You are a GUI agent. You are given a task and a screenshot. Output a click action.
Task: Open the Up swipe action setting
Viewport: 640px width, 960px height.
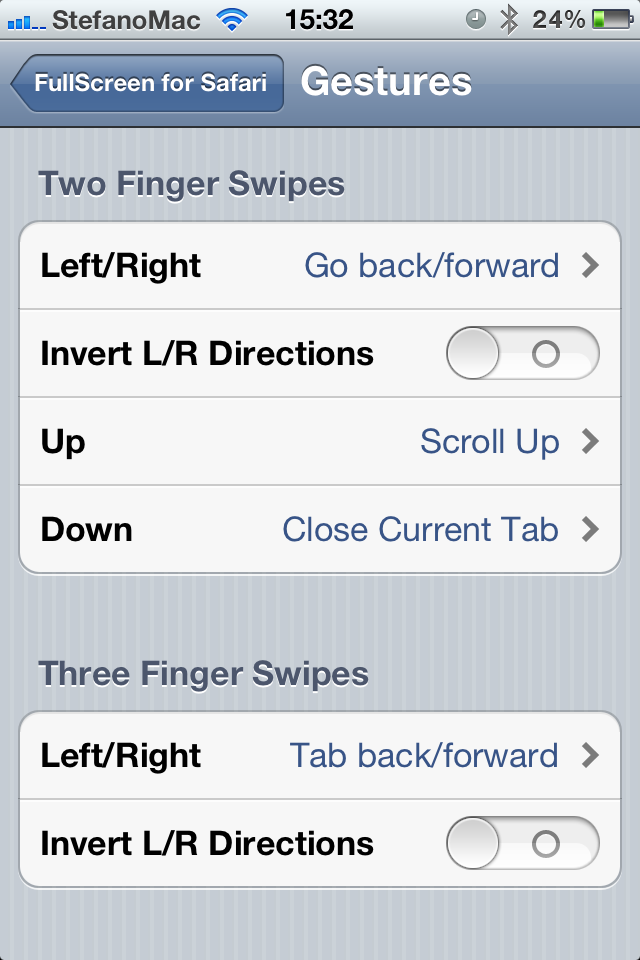[320, 441]
